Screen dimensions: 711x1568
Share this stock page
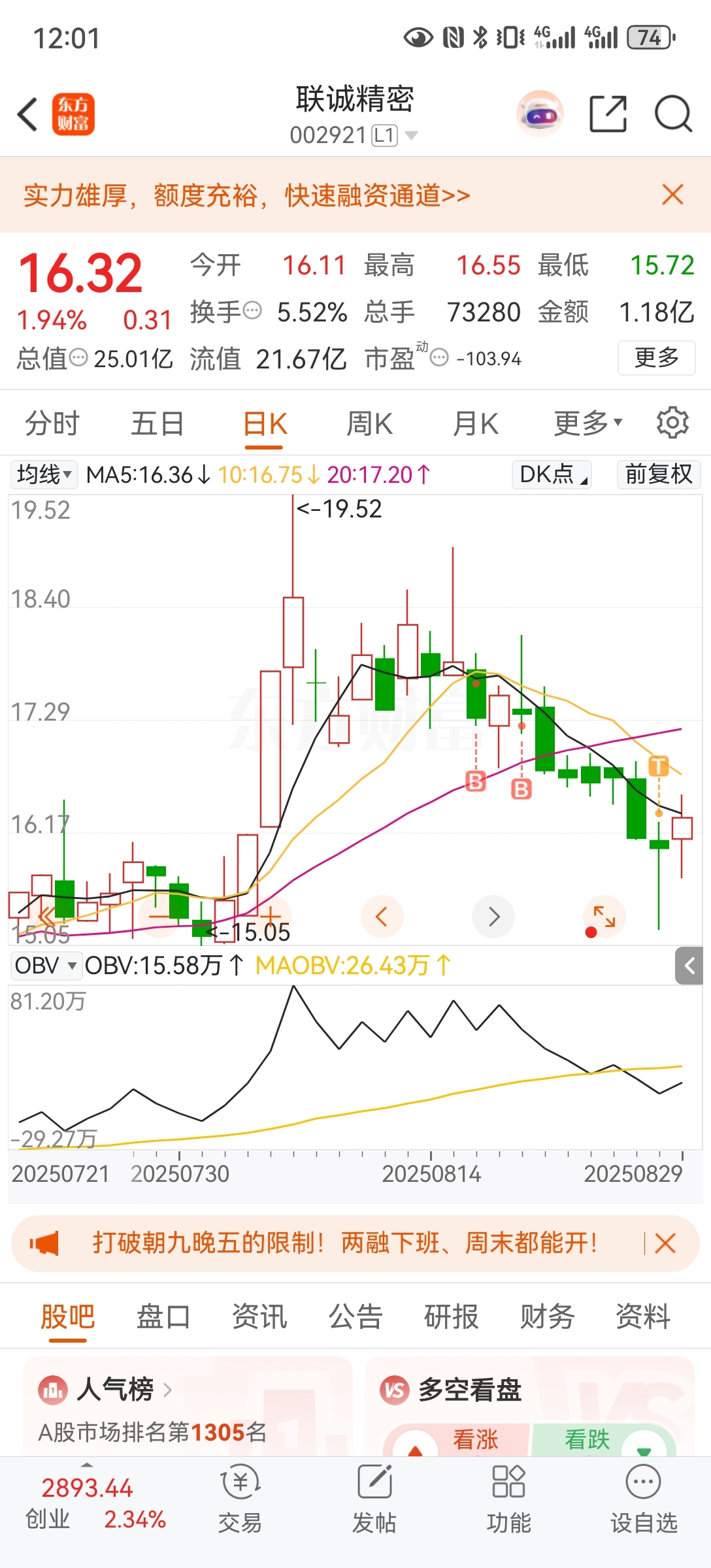[608, 114]
